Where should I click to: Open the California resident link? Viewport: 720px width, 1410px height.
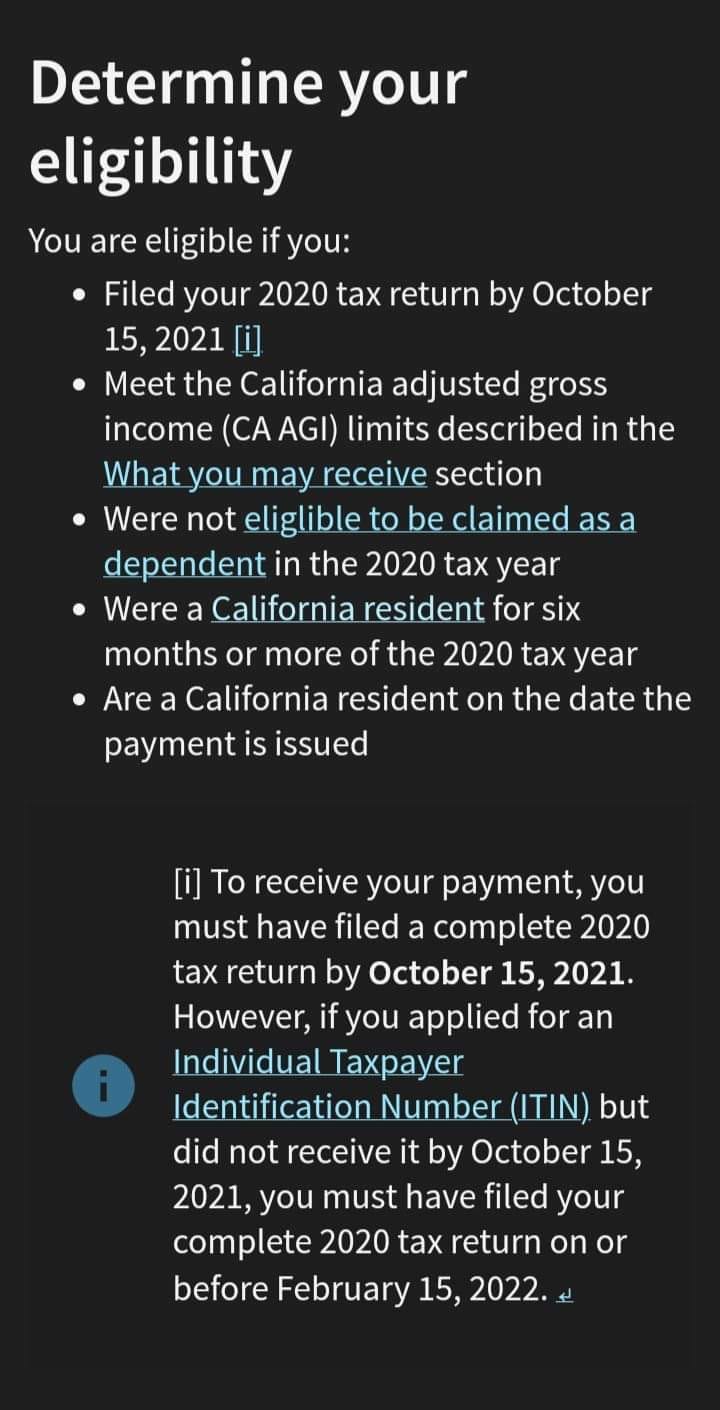(348, 608)
